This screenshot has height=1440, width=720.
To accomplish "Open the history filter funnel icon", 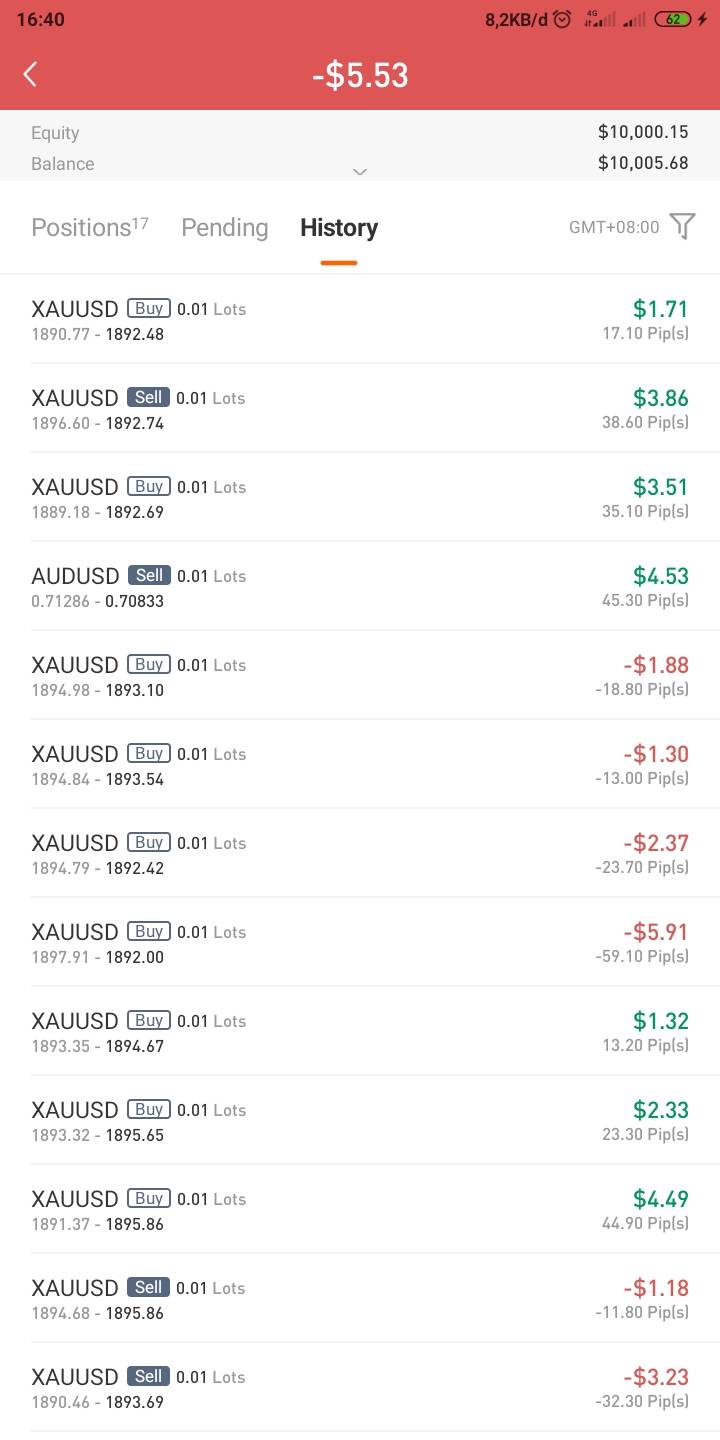I will (x=682, y=227).
